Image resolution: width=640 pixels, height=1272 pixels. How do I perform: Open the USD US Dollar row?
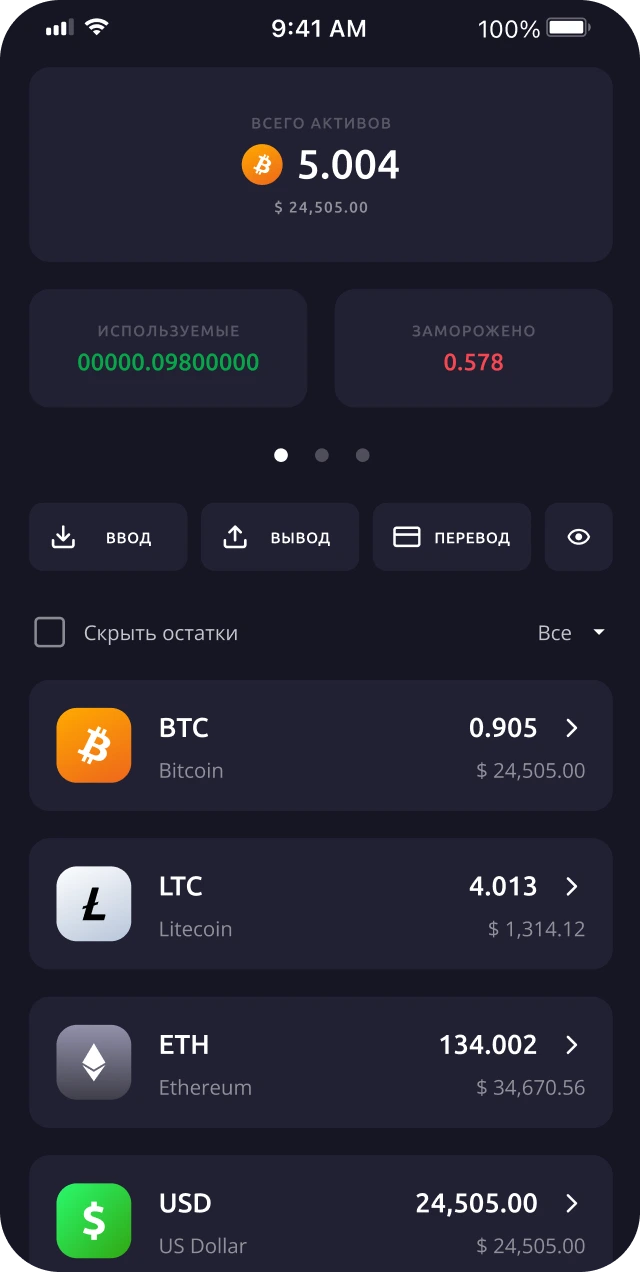tap(320, 1213)
